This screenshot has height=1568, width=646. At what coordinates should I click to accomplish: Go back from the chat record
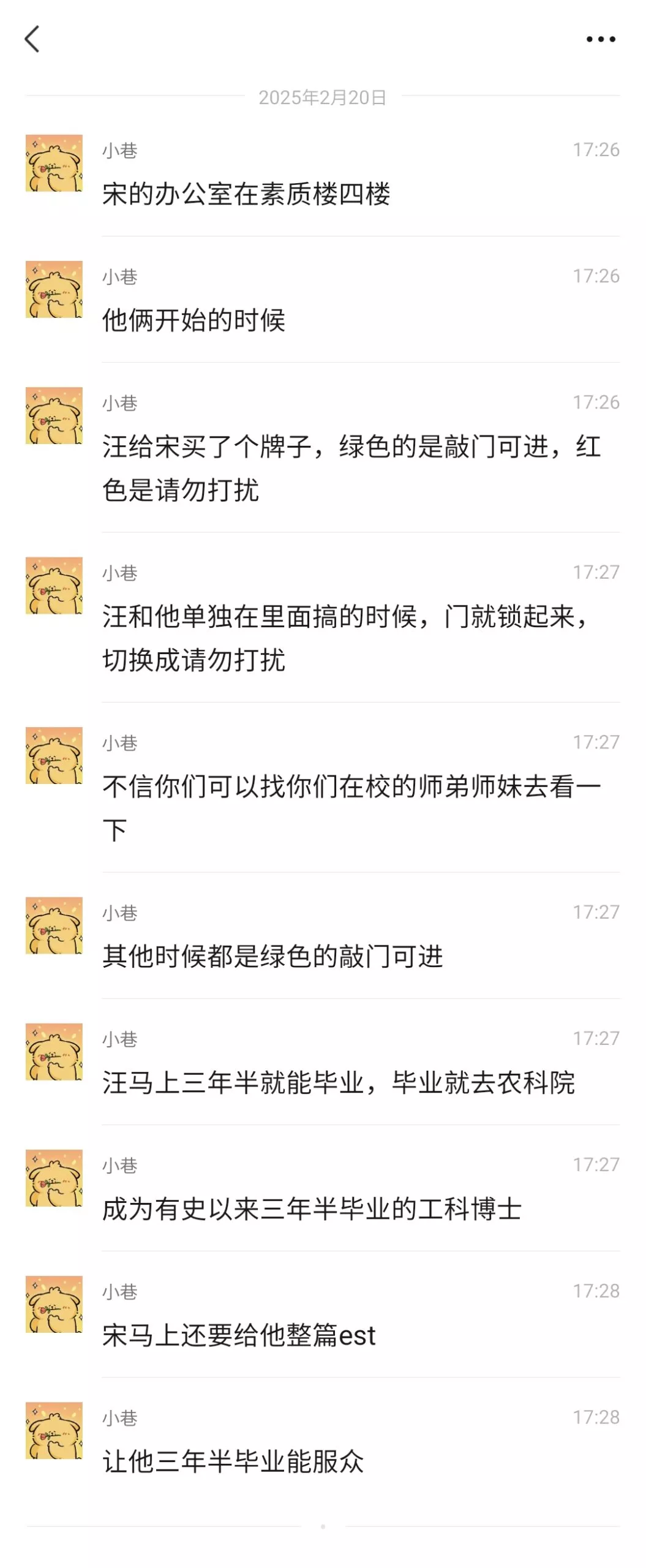click(x=32, y=39)
